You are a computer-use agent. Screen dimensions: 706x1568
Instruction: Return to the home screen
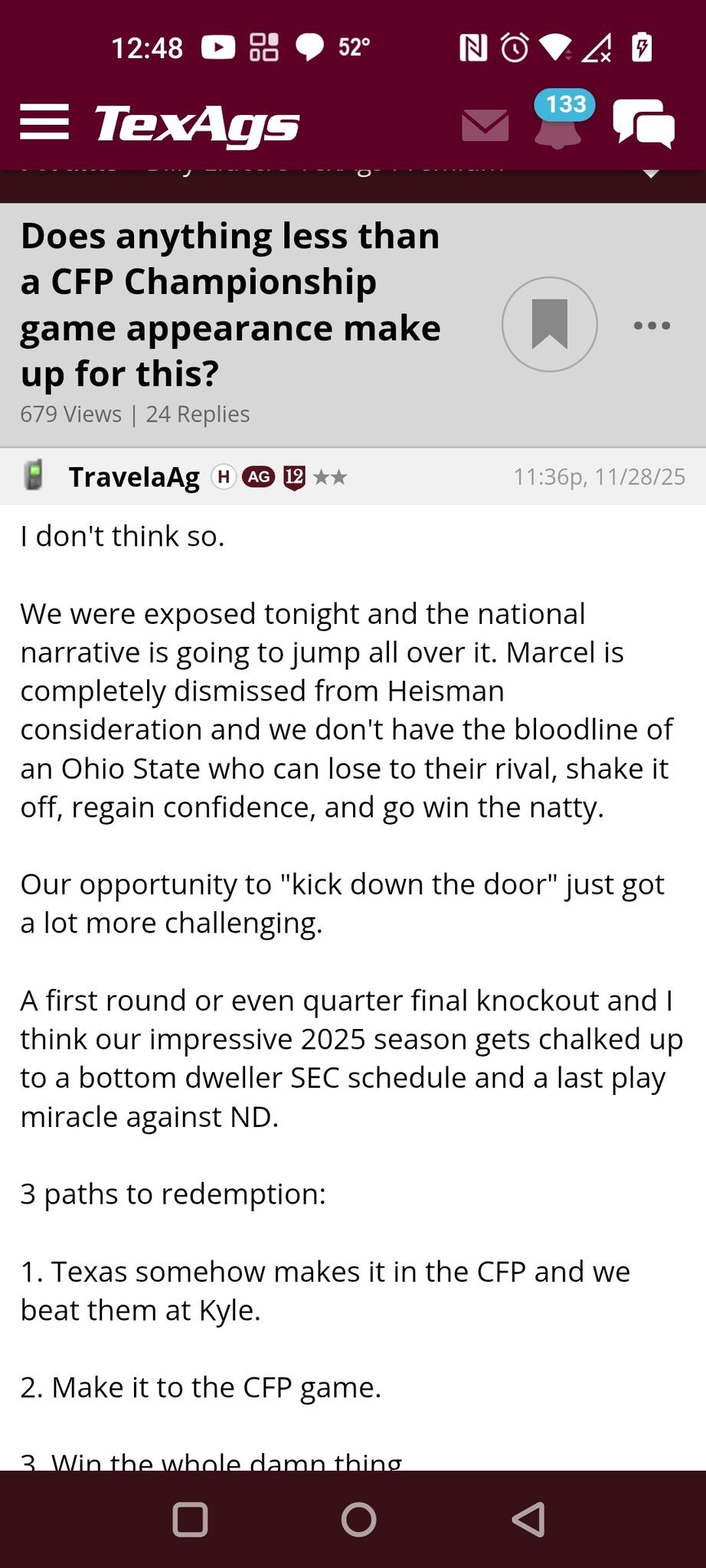coord(358,1520)
